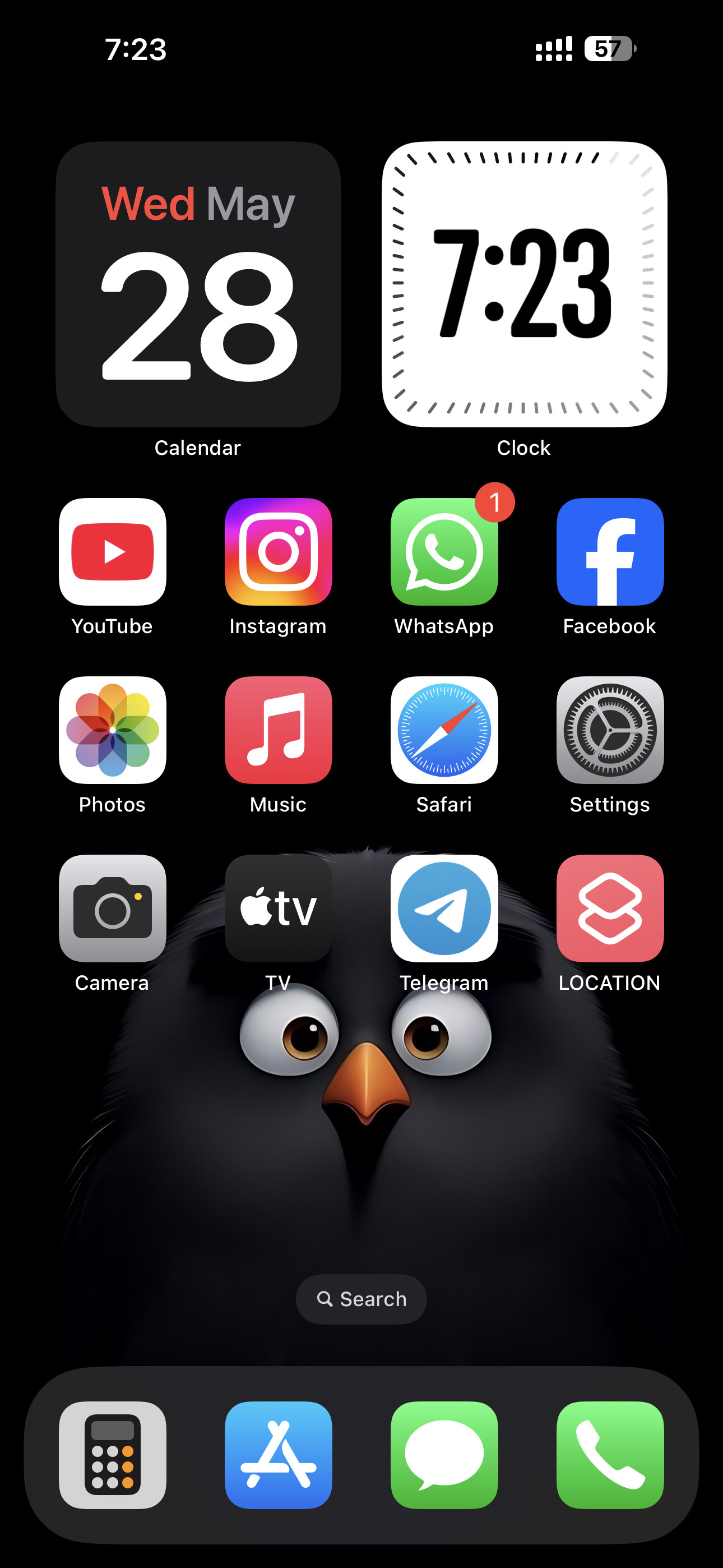This screenshot has height=1568, width=723.
Task: Open Settings
Action: (x=610, y=730)
